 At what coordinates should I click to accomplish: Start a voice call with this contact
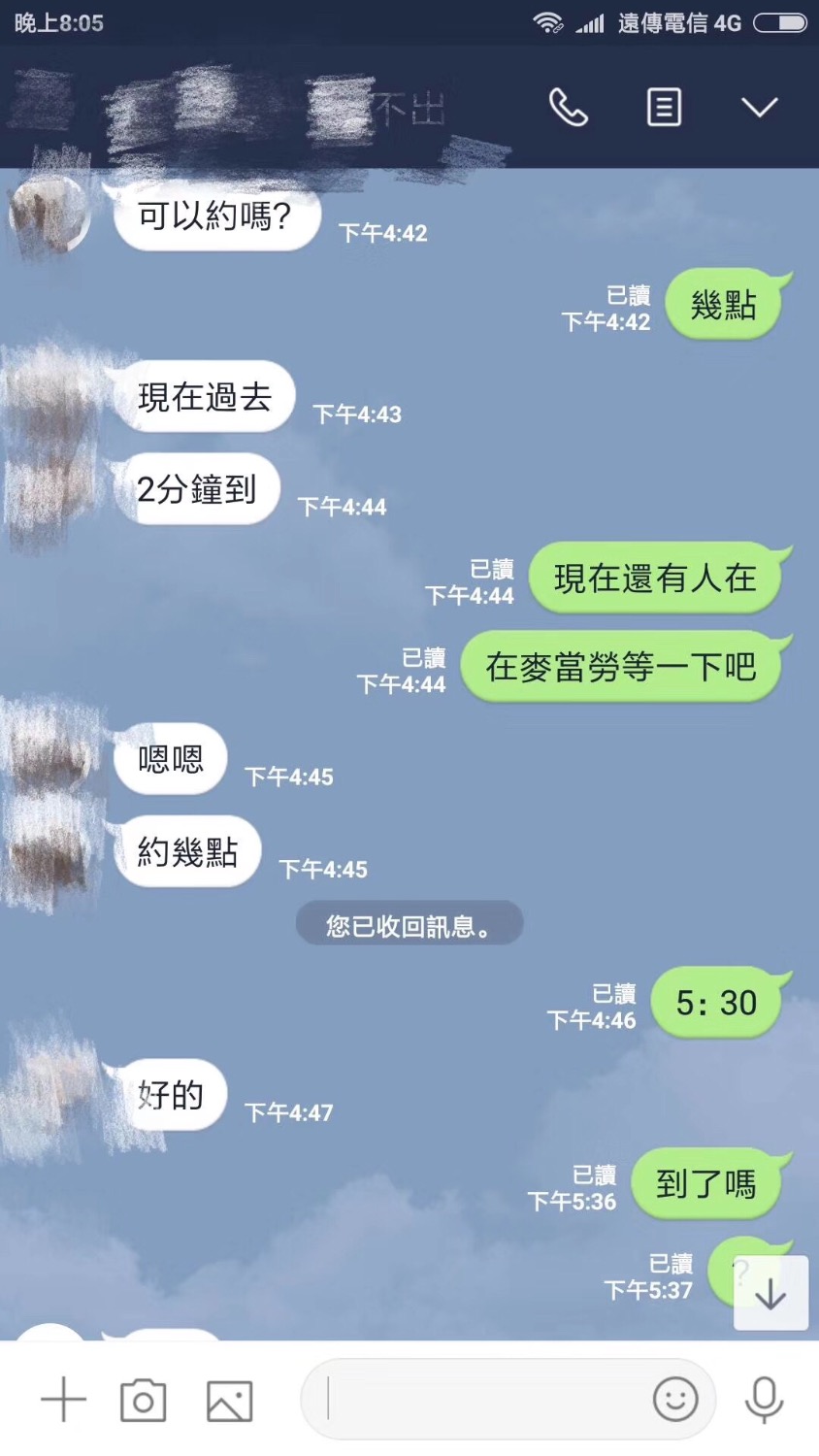click(569, 108)
